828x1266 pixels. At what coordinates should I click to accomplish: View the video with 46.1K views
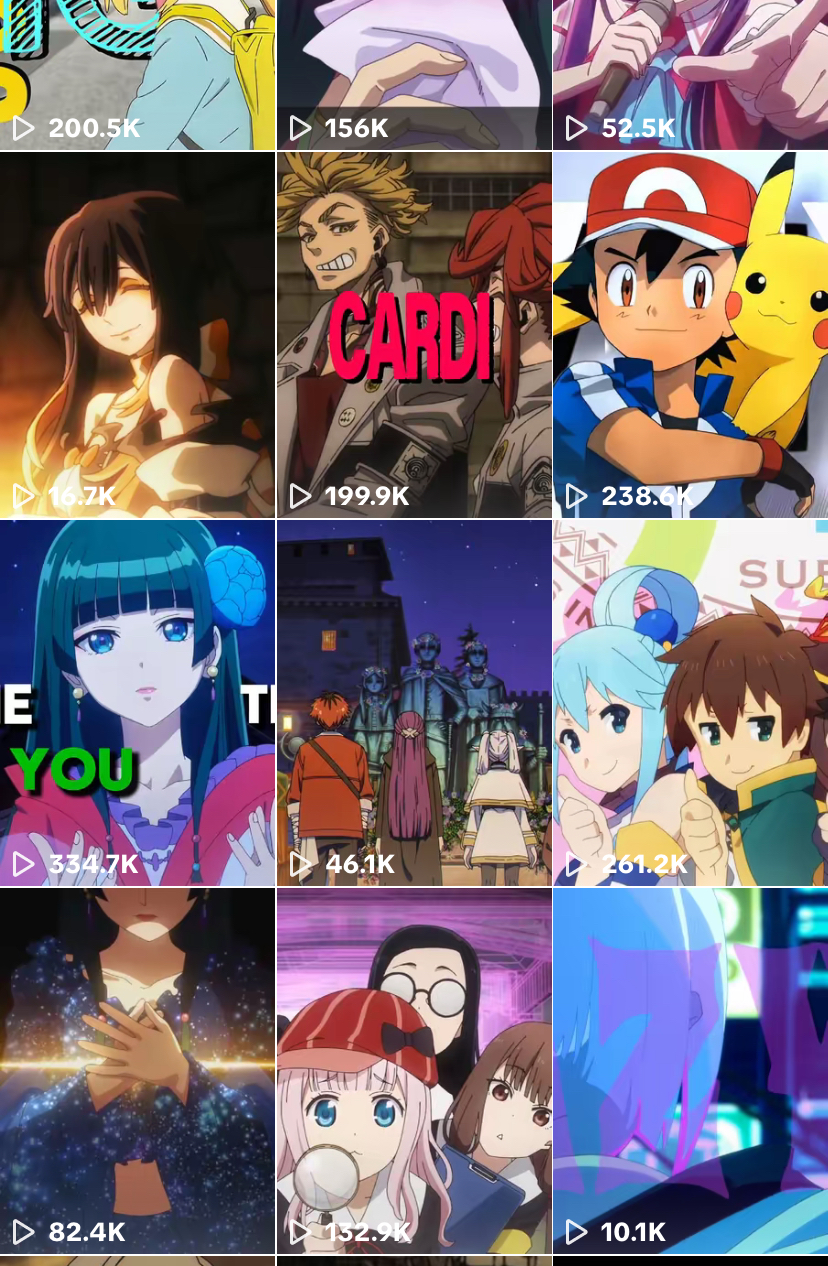pyautogui.click(x=414, y=703)
